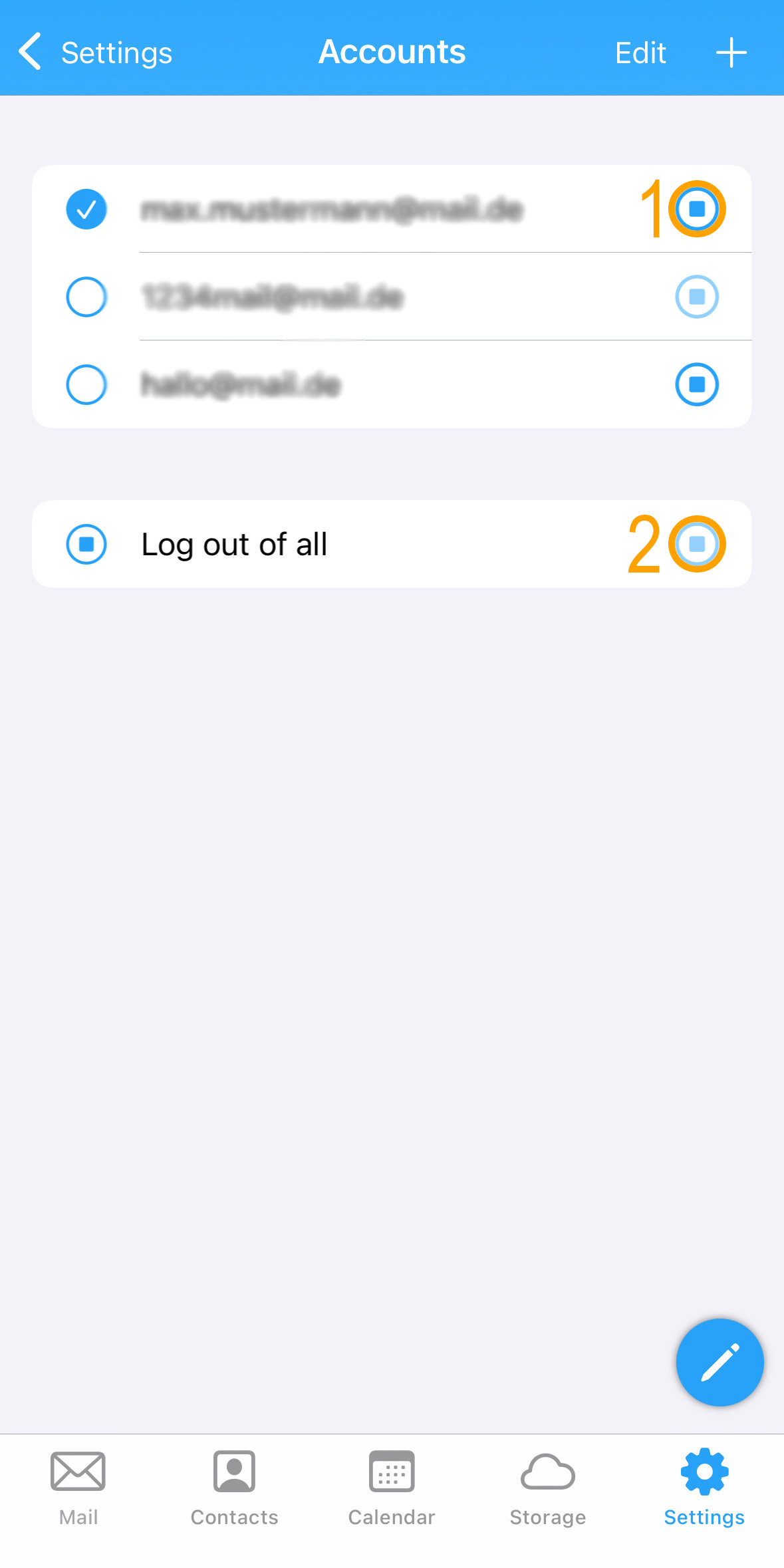Tap Edit in the top bar
The image size is (784, 1568).
pyautogui.click(x=640, y=53)
